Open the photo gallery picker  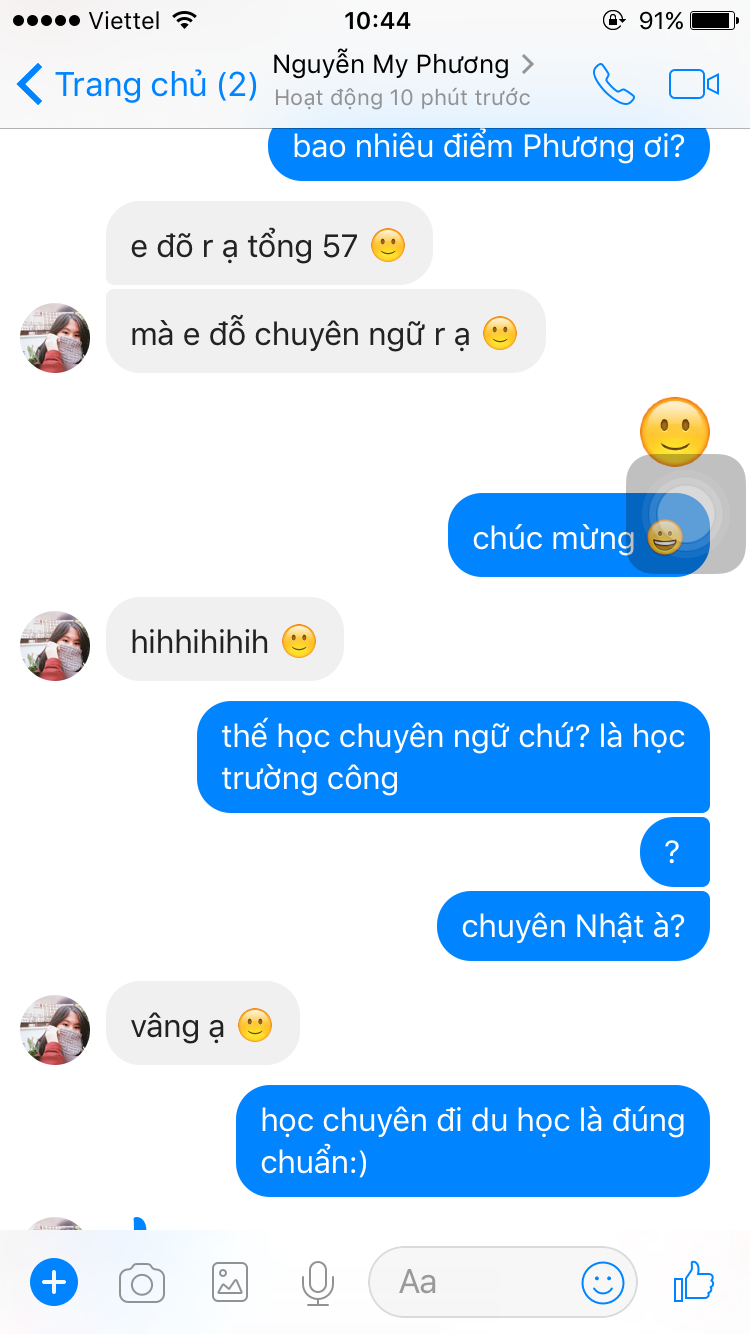tap(230, 1281)
